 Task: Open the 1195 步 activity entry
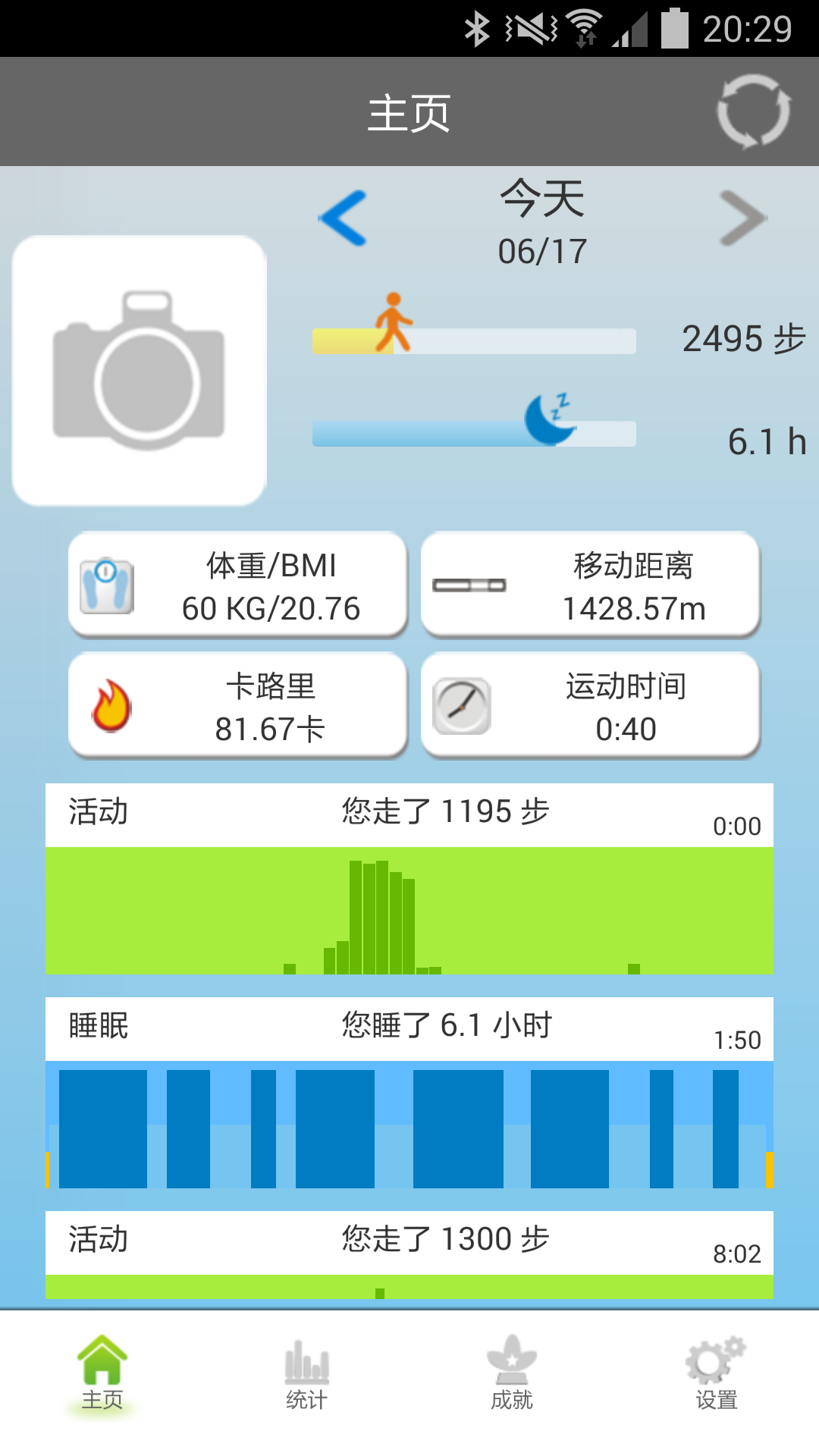tap(409, 880)
